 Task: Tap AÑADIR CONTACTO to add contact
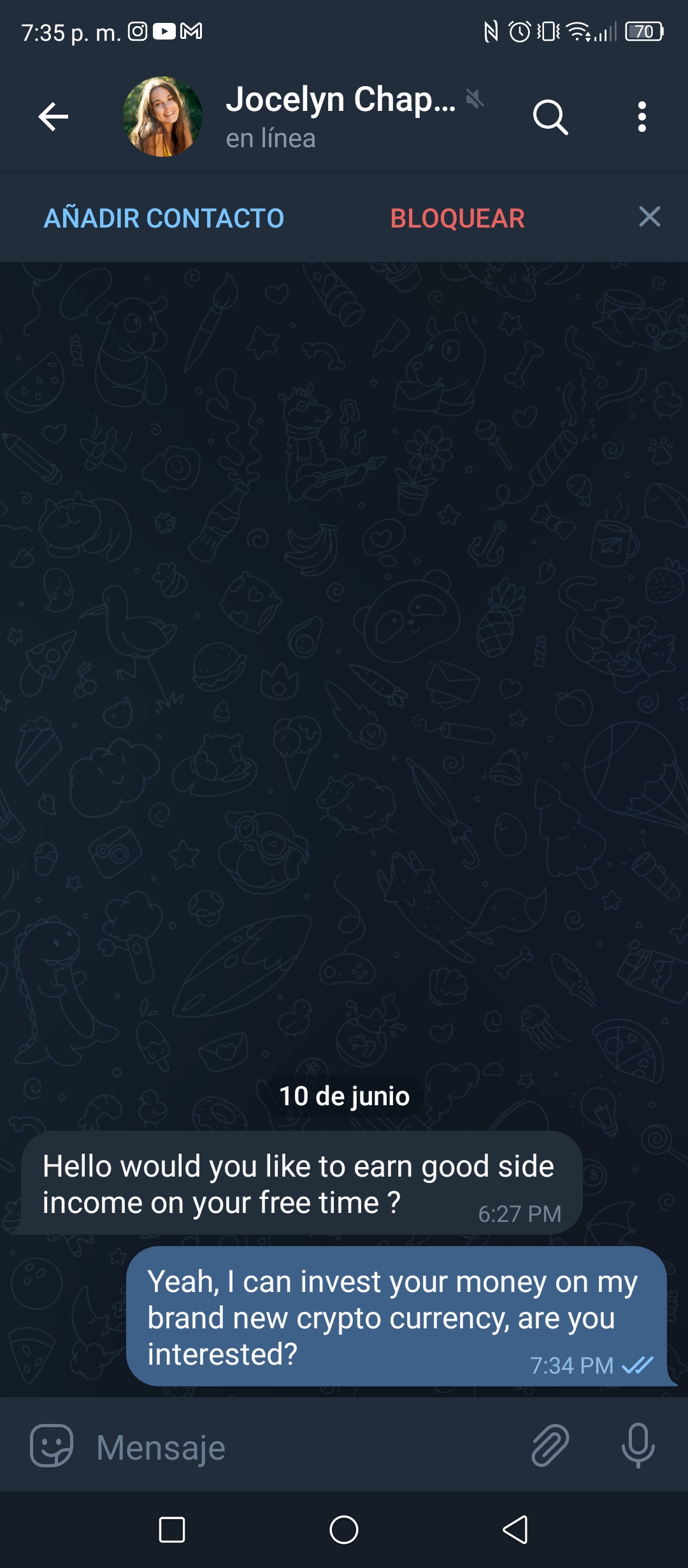click(164, 219)
